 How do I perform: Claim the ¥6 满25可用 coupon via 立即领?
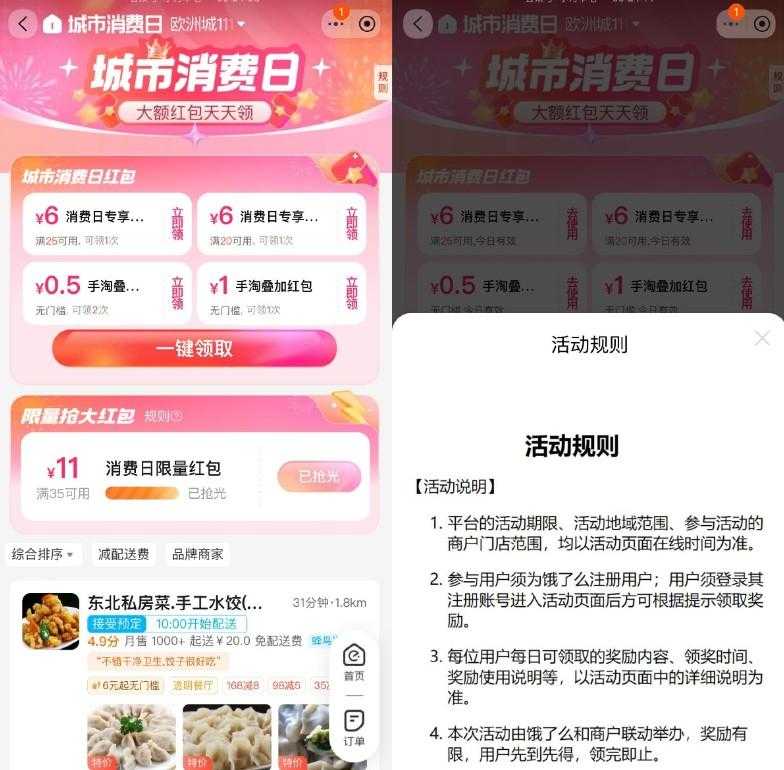pos(177,225)
